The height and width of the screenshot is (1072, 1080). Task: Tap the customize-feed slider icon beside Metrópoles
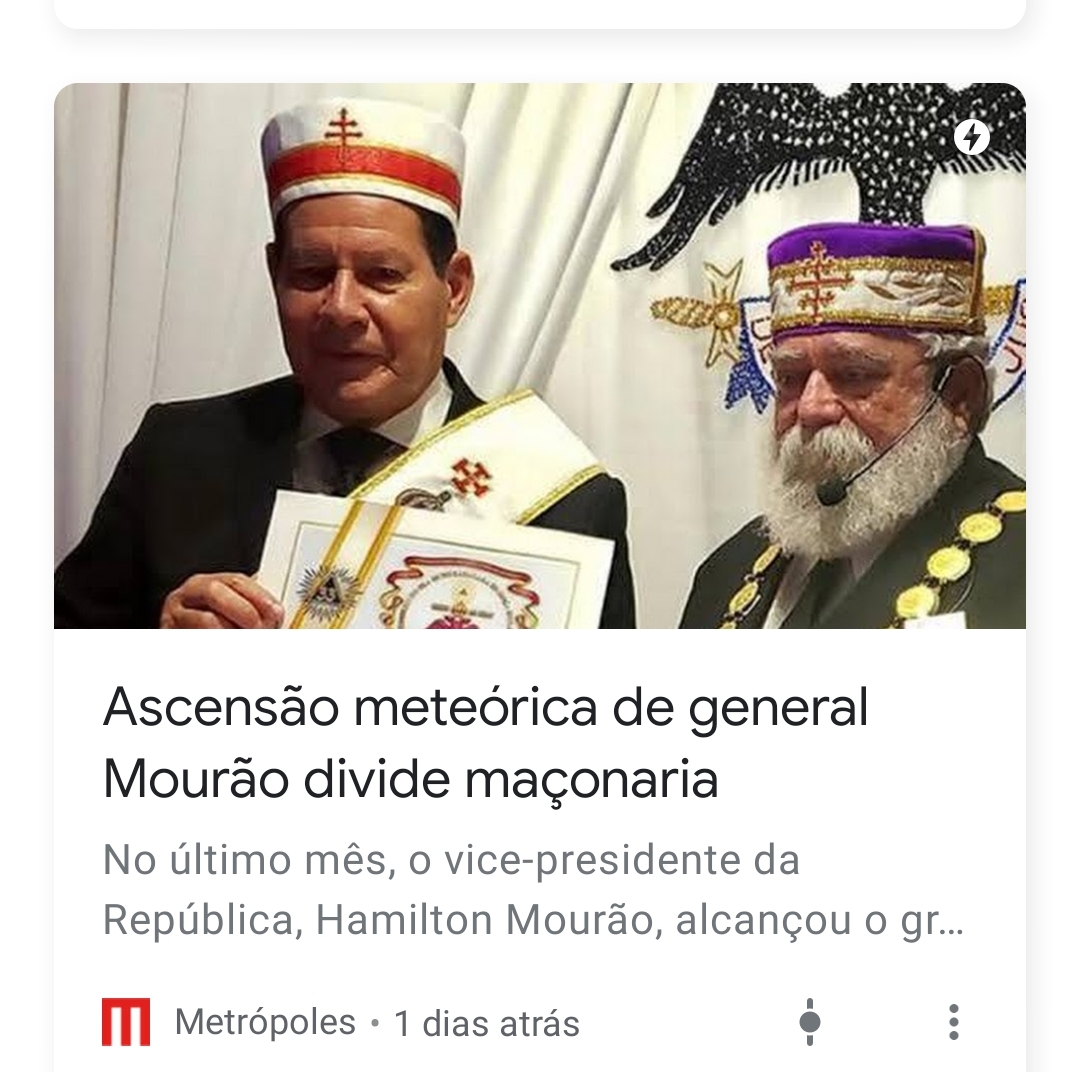(810, 1022)
